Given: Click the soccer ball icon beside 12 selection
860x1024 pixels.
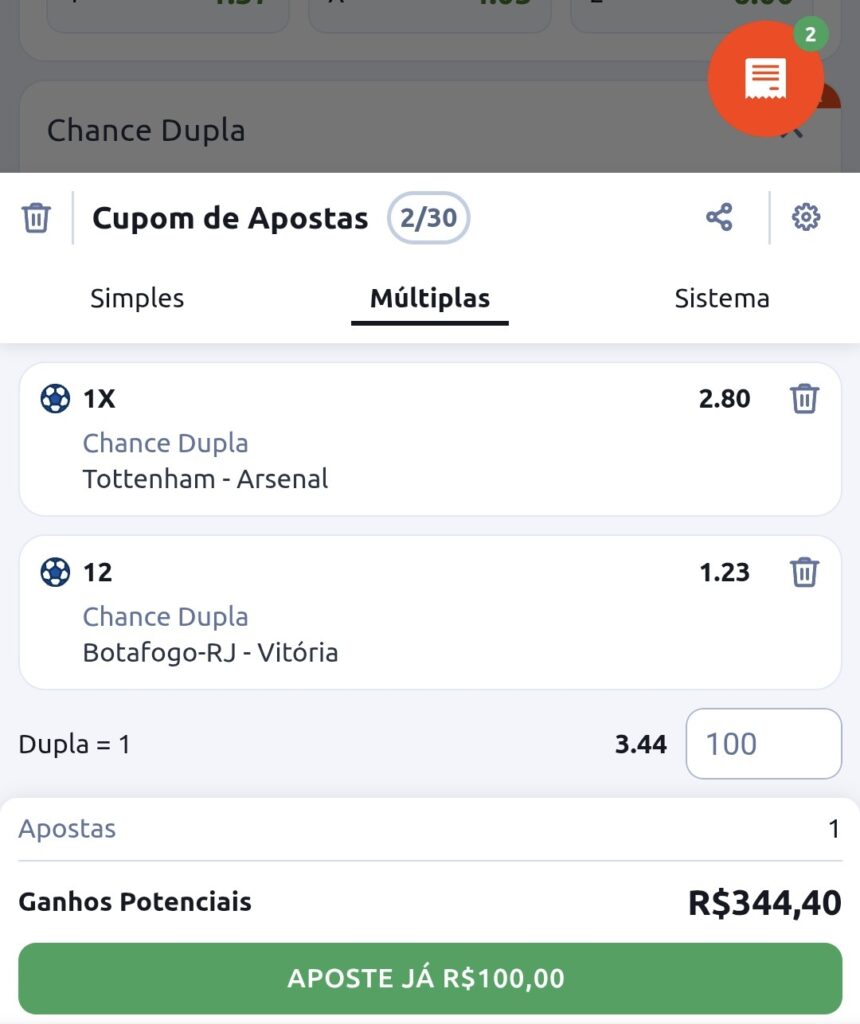Looking at the screenshot, I should coord(55,572).
